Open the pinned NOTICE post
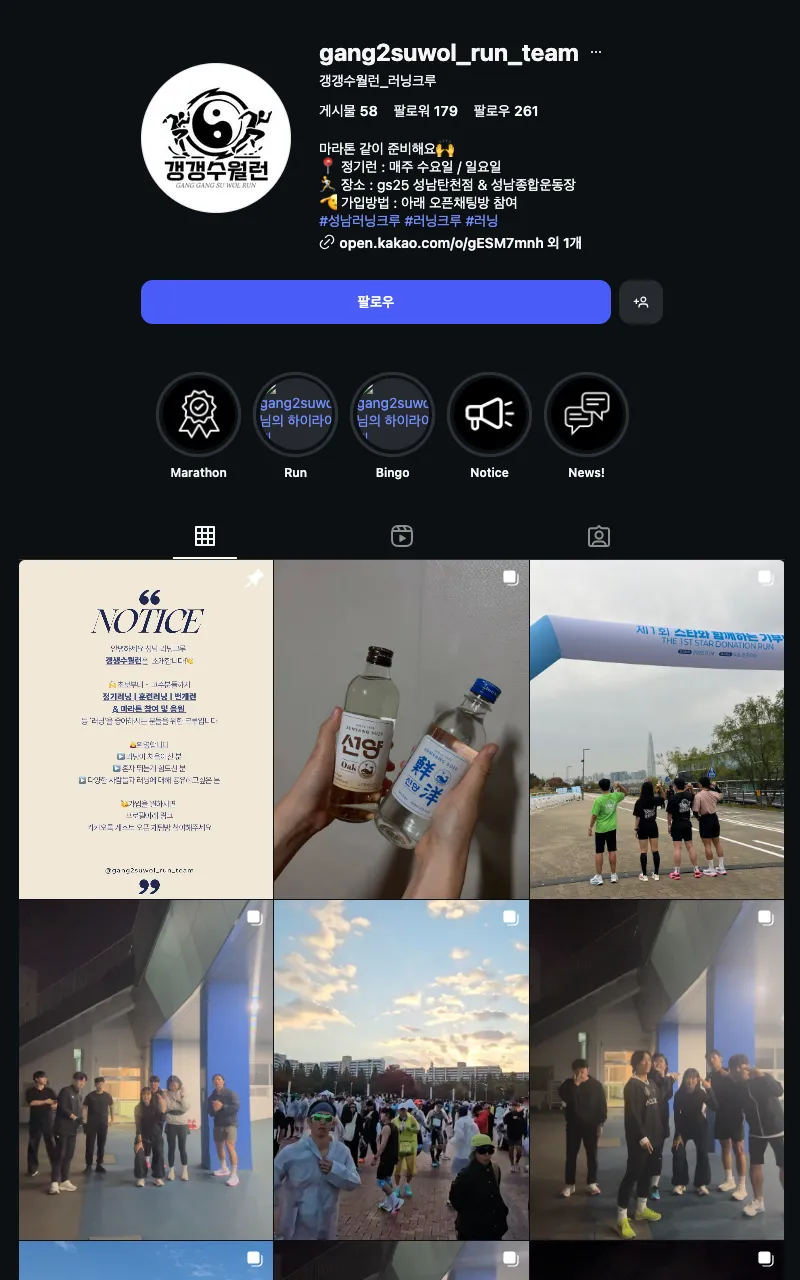Image resolution: width=800 pixels, height=1280 pixels. (x=146, y=730)
